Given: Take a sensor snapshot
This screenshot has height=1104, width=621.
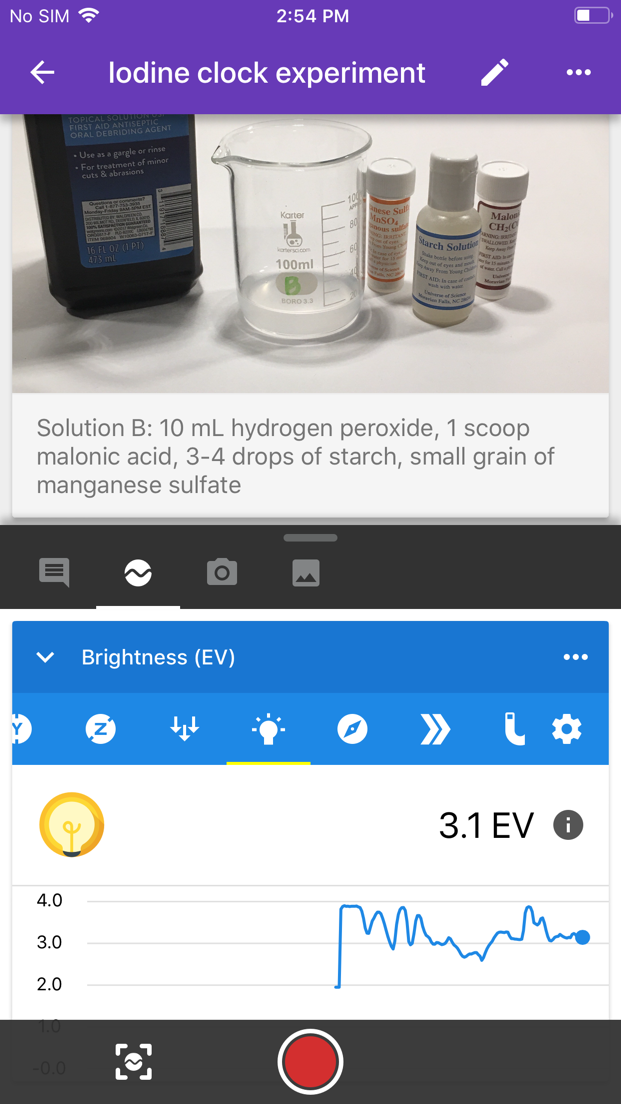Looking at the screenshot, I should 134,1062.
